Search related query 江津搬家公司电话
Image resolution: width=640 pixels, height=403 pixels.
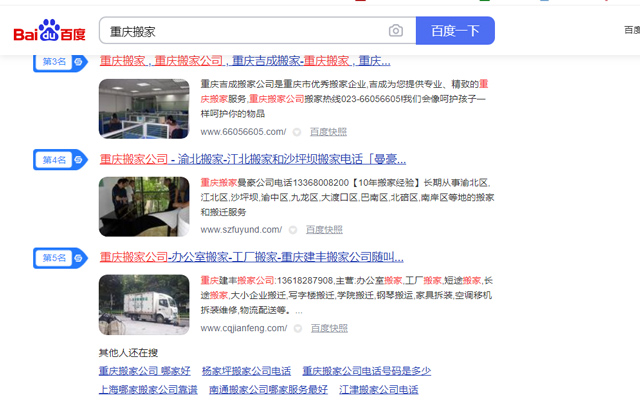(x=378, y=389)
